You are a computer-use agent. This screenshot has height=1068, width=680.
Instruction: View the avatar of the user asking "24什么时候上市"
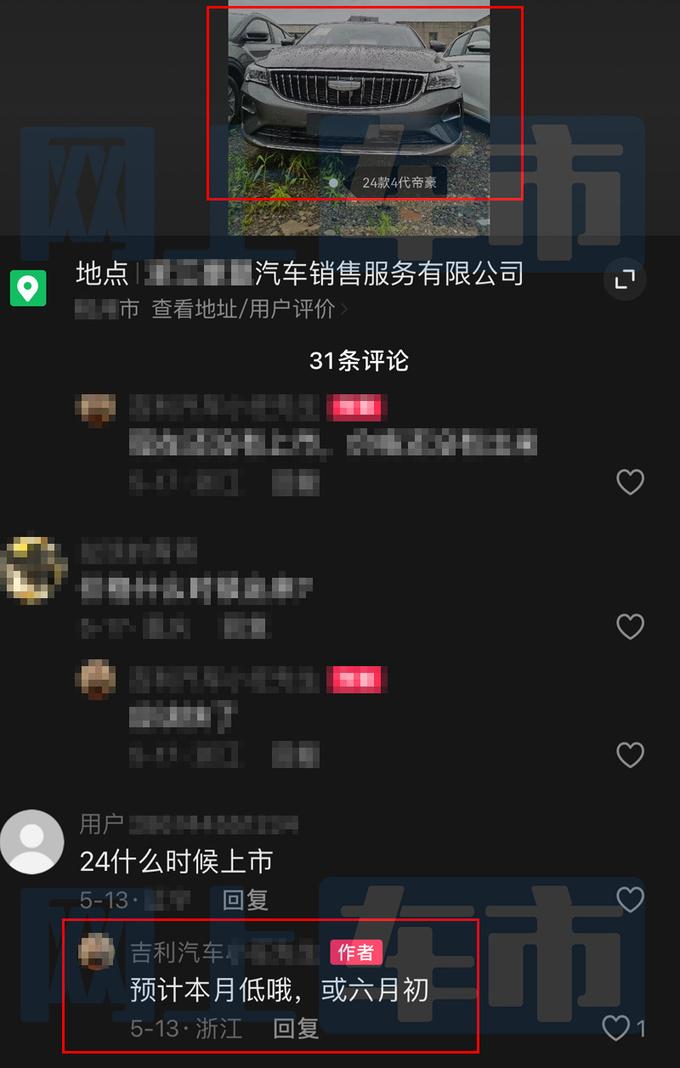(x=32, y=842)
